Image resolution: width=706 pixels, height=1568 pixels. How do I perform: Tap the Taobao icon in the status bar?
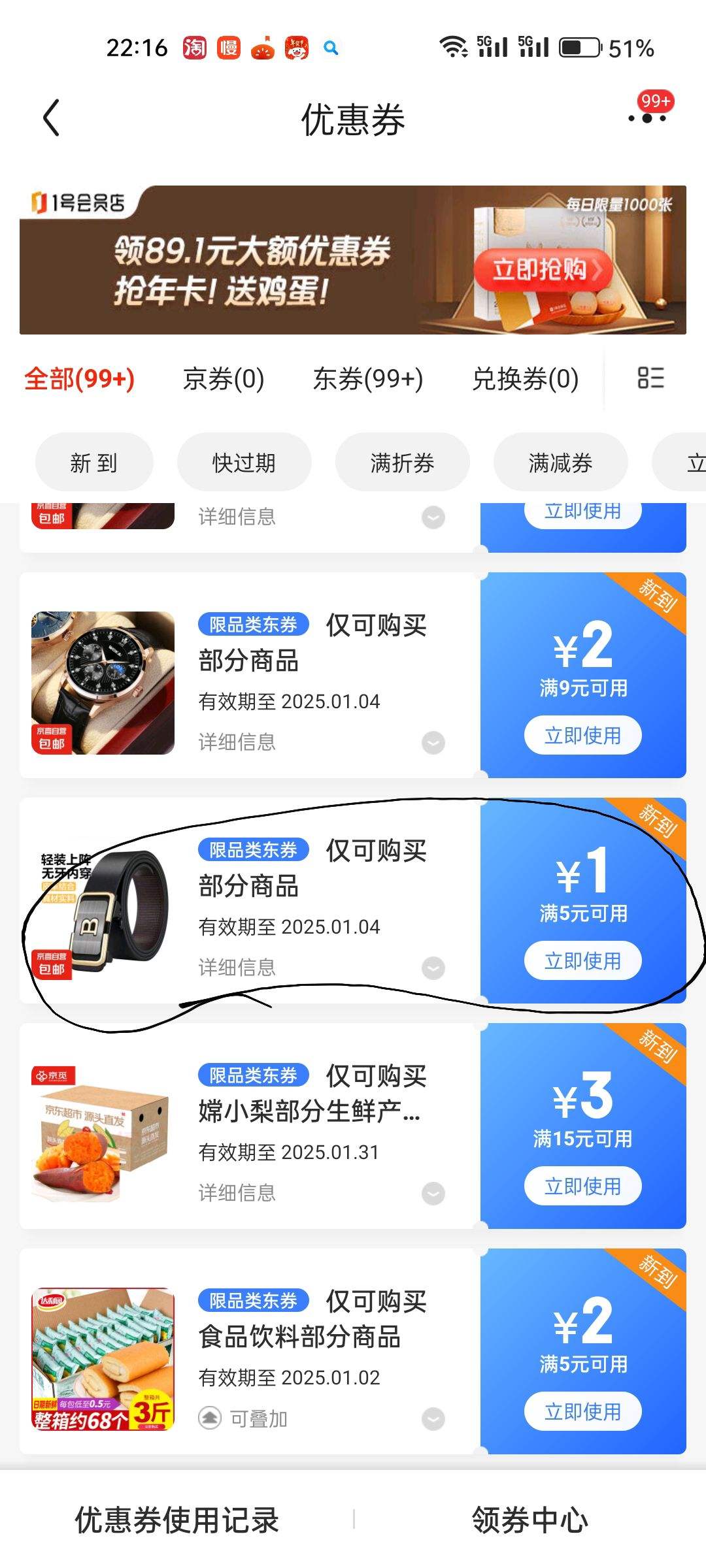pyautogui.click(x=197, y=46)
